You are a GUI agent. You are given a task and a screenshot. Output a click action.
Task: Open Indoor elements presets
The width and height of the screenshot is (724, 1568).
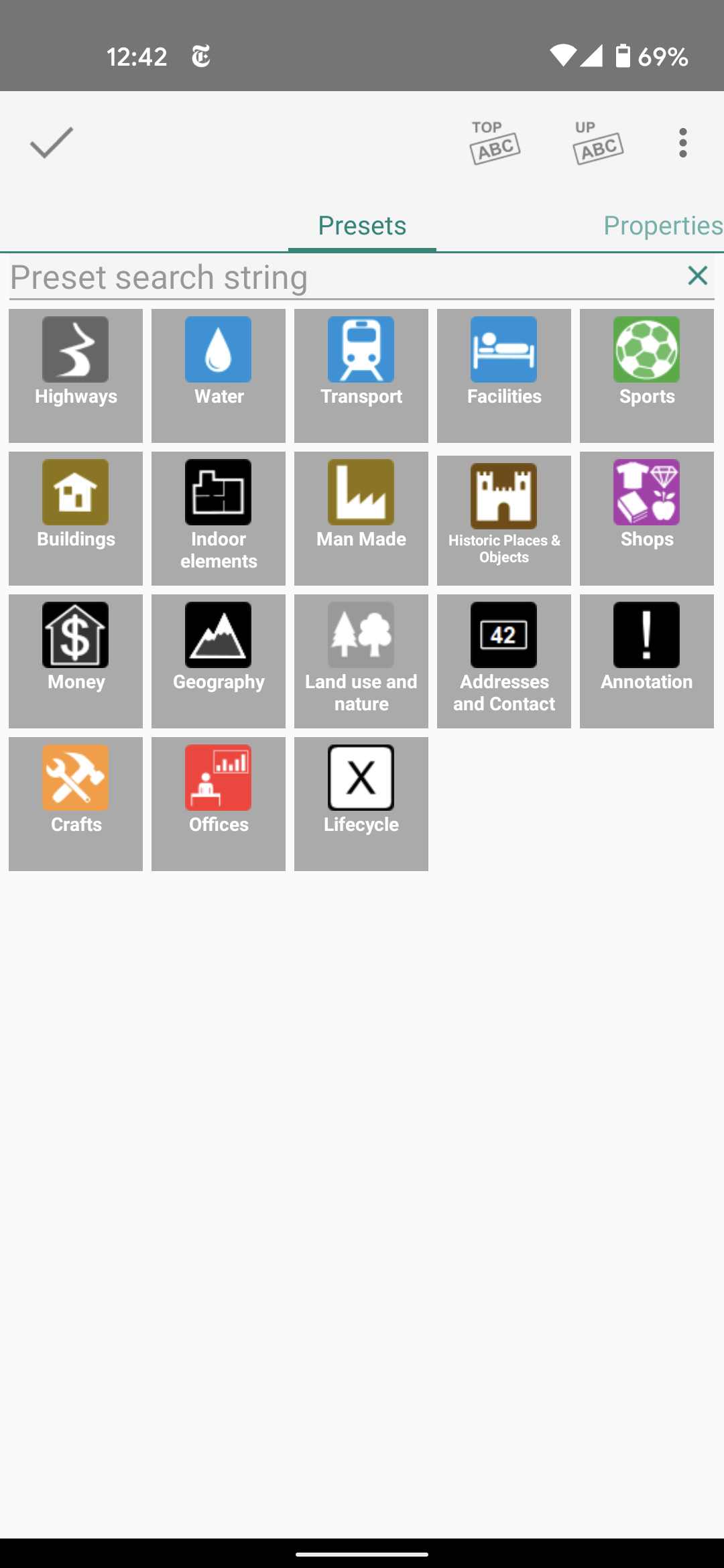(219, 519)
